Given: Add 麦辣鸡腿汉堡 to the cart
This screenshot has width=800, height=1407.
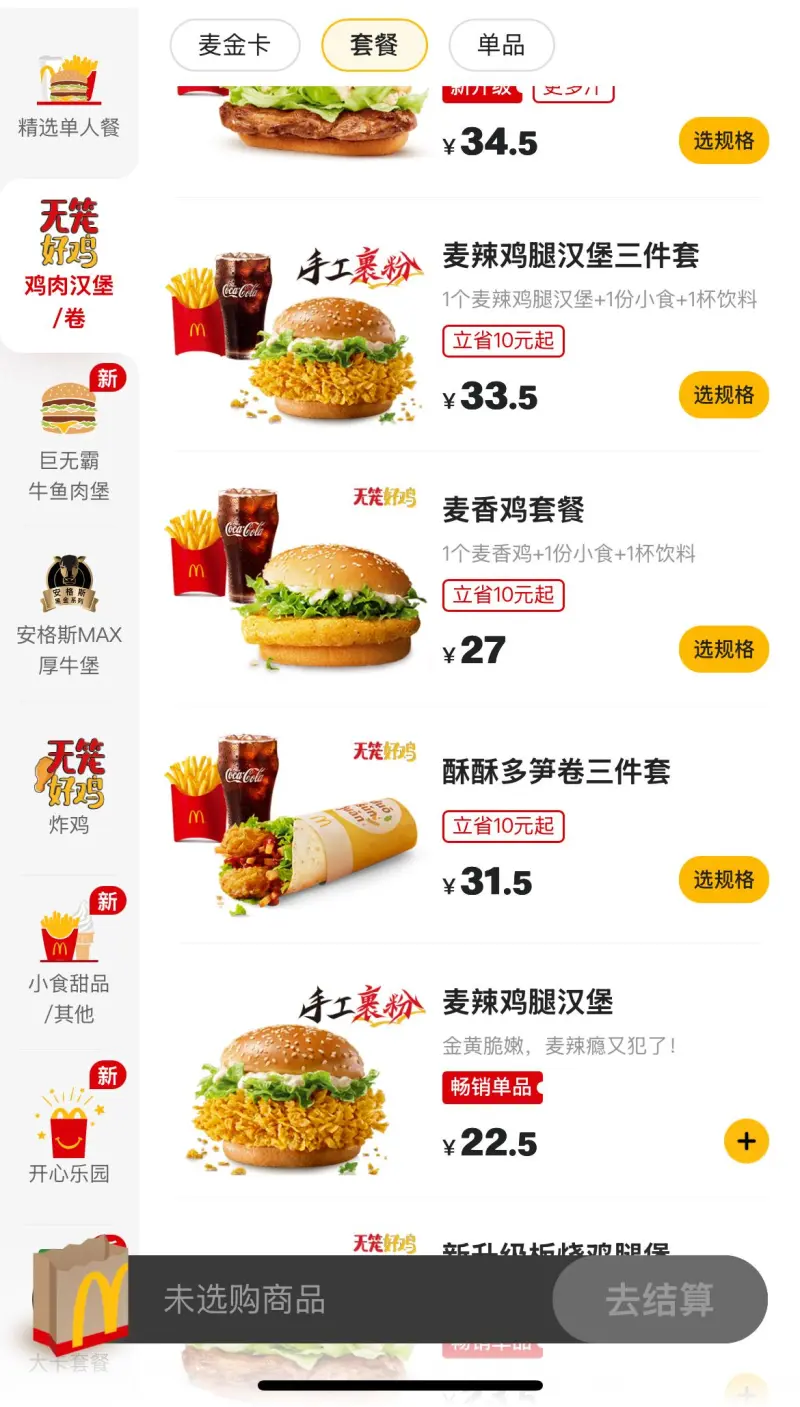Looking at the screenshot, I should pyautogui.click(x=746, y=1141).
